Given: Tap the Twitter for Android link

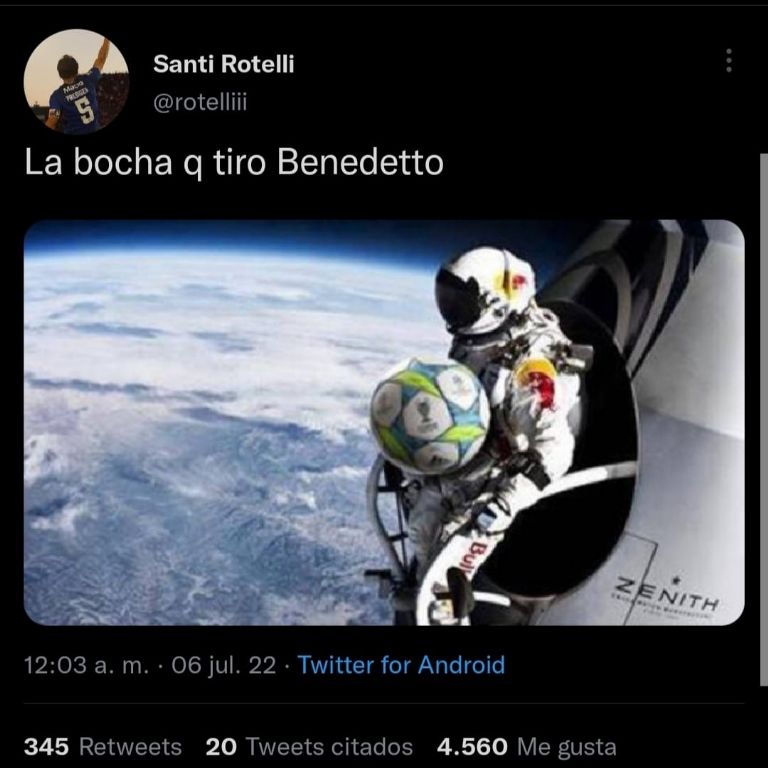Looking at the screenshot, I should point(401,665).
